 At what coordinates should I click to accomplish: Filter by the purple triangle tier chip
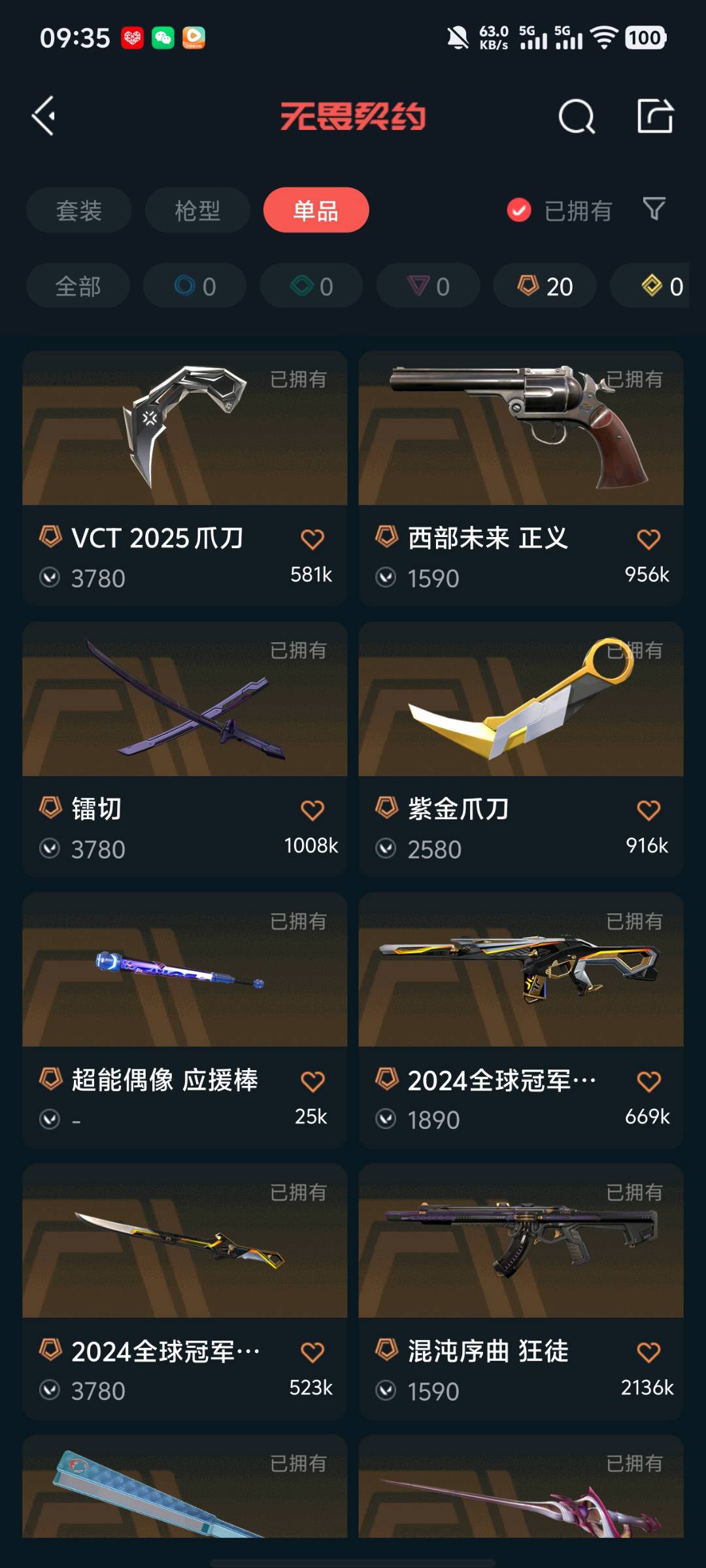[429, 286]
